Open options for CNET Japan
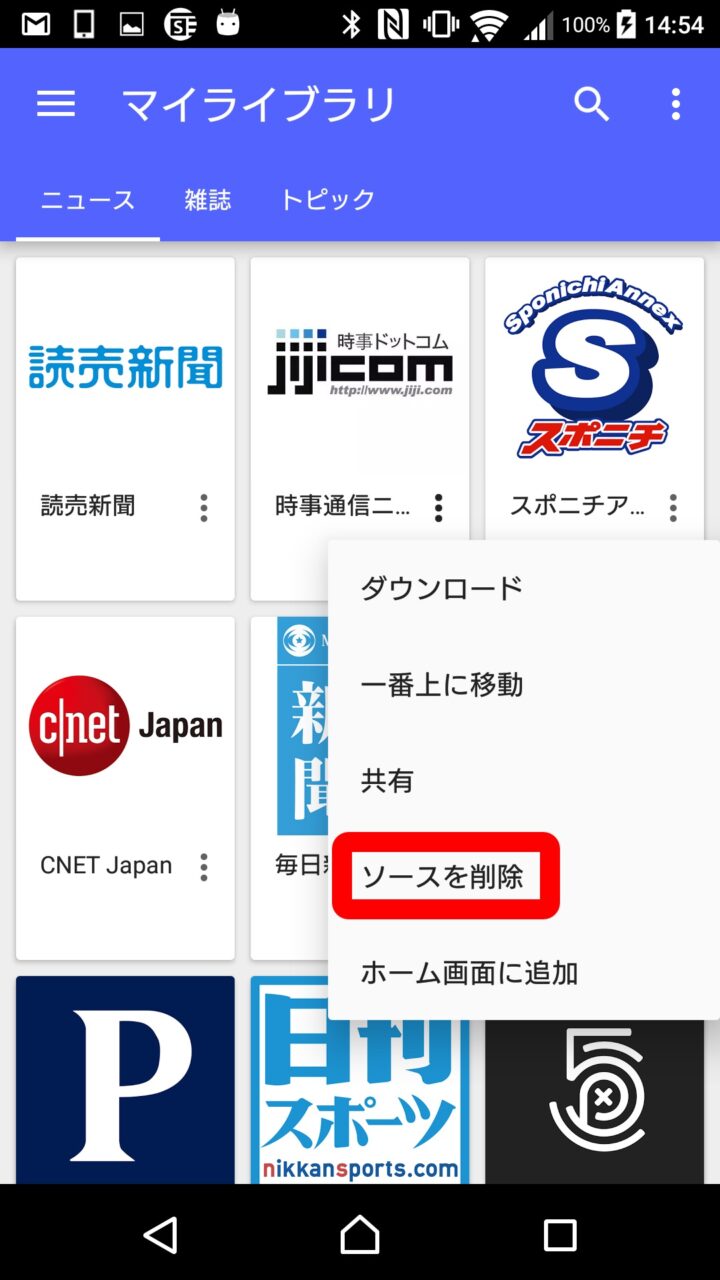Image resolution: width=720 pixels, height=1280 pixels. pos(204,867)
